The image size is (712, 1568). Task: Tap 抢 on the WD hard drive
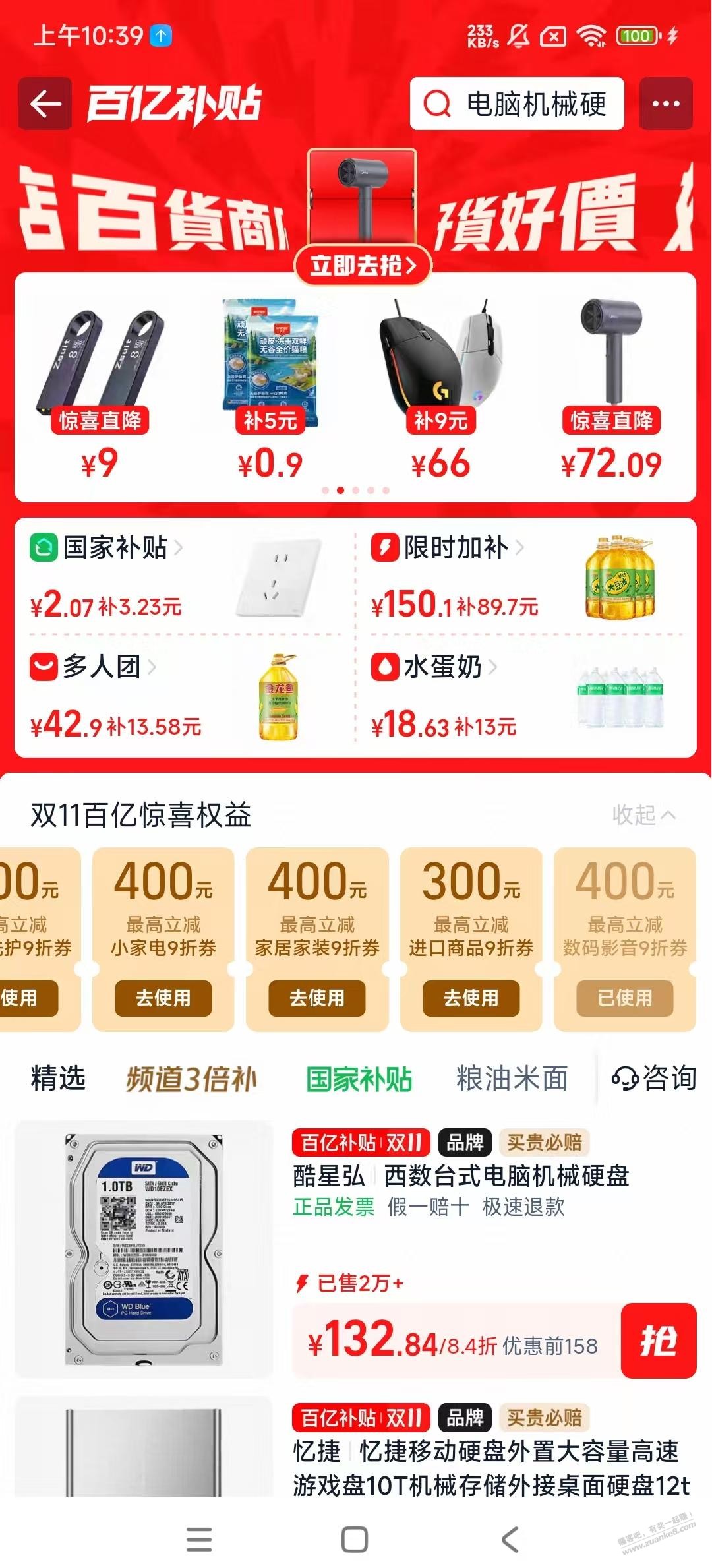pos(658,1341)
